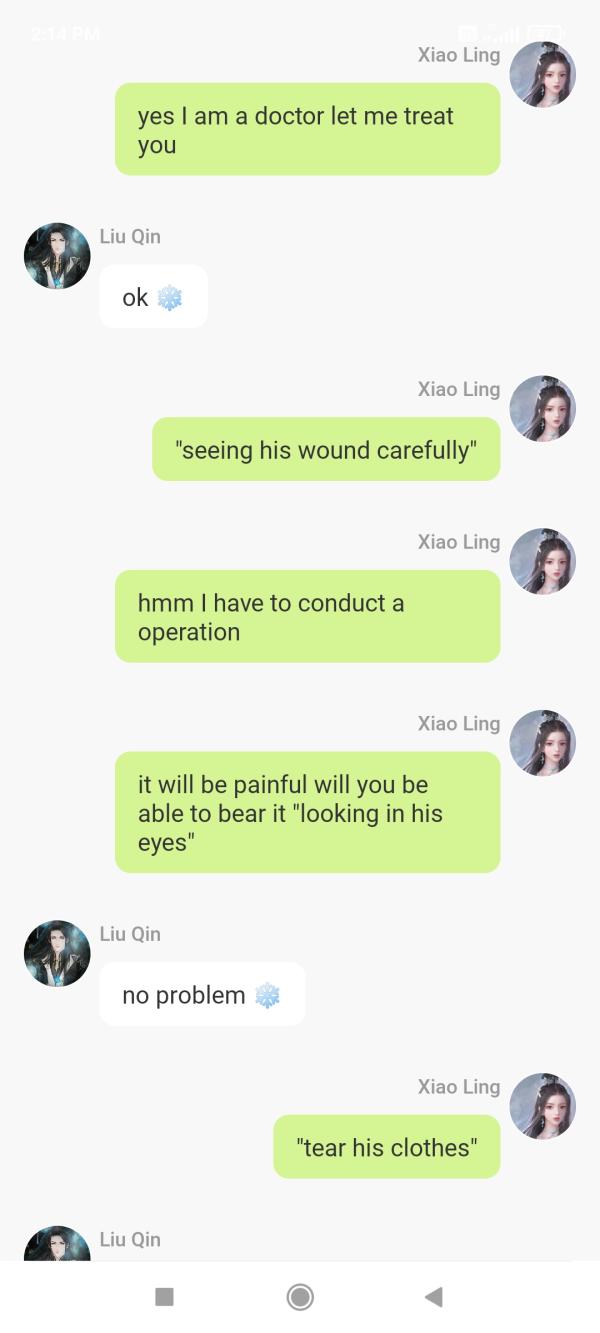Open Liu Qin's avatar beside "no problem"
This screenshot has height=1333, width=600.
(x=57, y=953)
